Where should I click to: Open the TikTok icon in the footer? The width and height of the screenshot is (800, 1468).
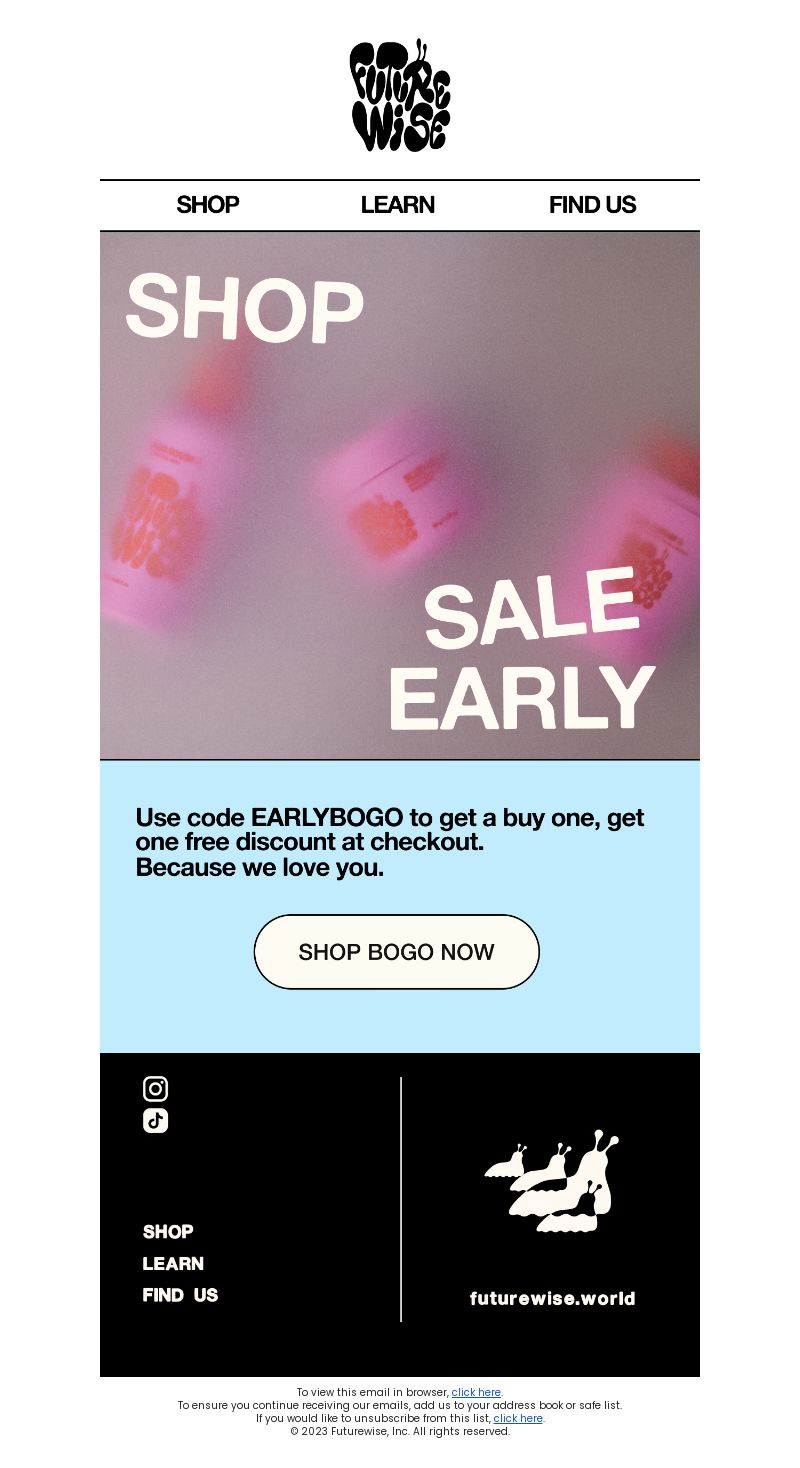point(155,1121)
